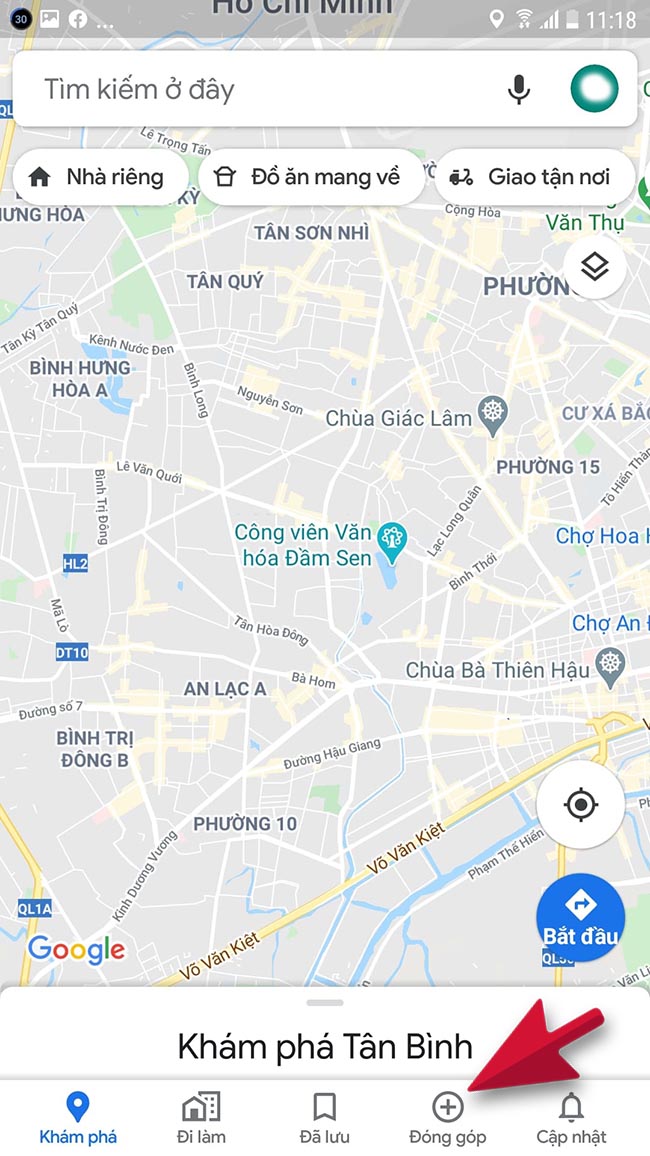
Task: Tap the "Tìm kiếm ở đây" search box
Action: [x=260, y=90]
